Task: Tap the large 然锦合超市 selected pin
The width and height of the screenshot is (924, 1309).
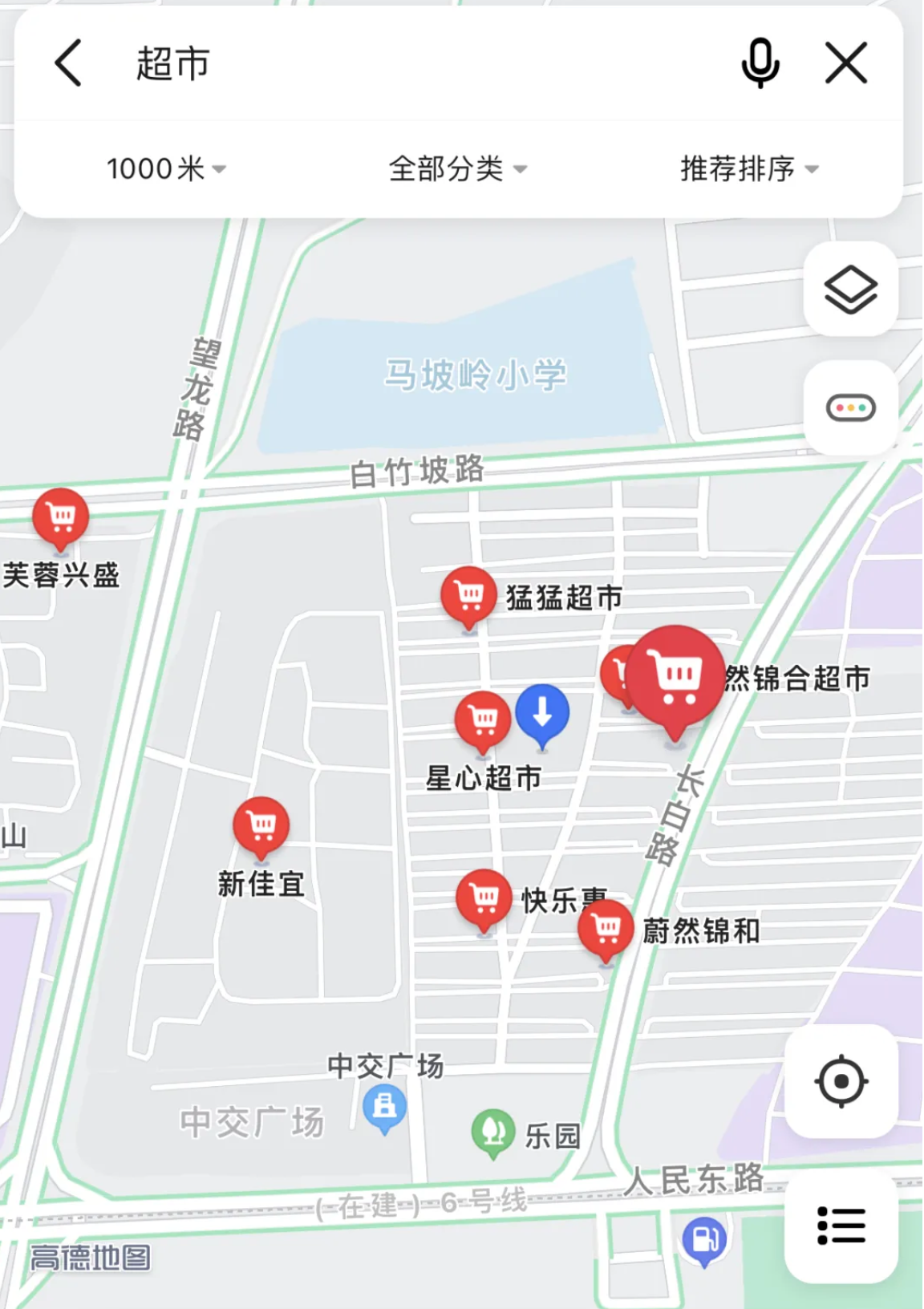Action: coord(675,675)
